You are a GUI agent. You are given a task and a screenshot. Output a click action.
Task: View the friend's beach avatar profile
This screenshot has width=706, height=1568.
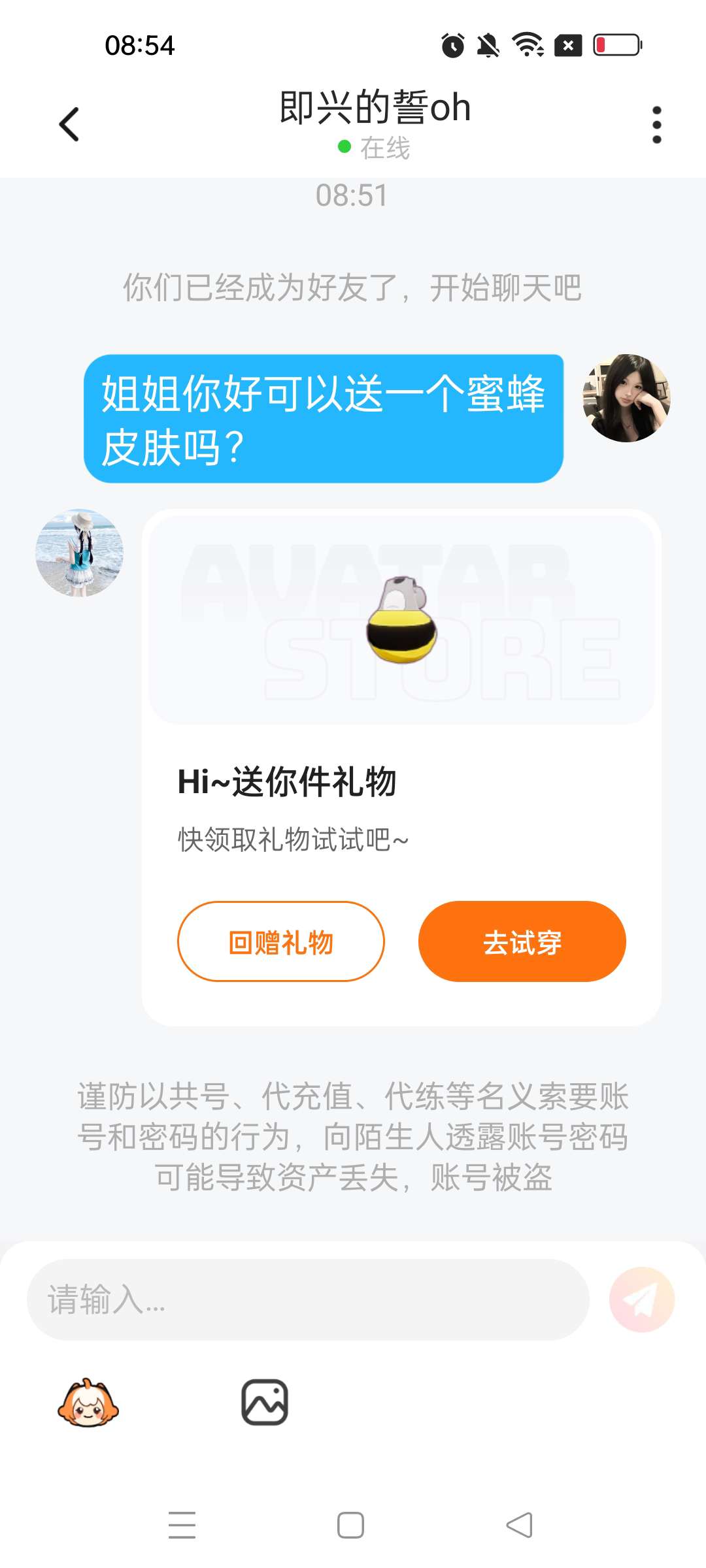coord(79,553)
